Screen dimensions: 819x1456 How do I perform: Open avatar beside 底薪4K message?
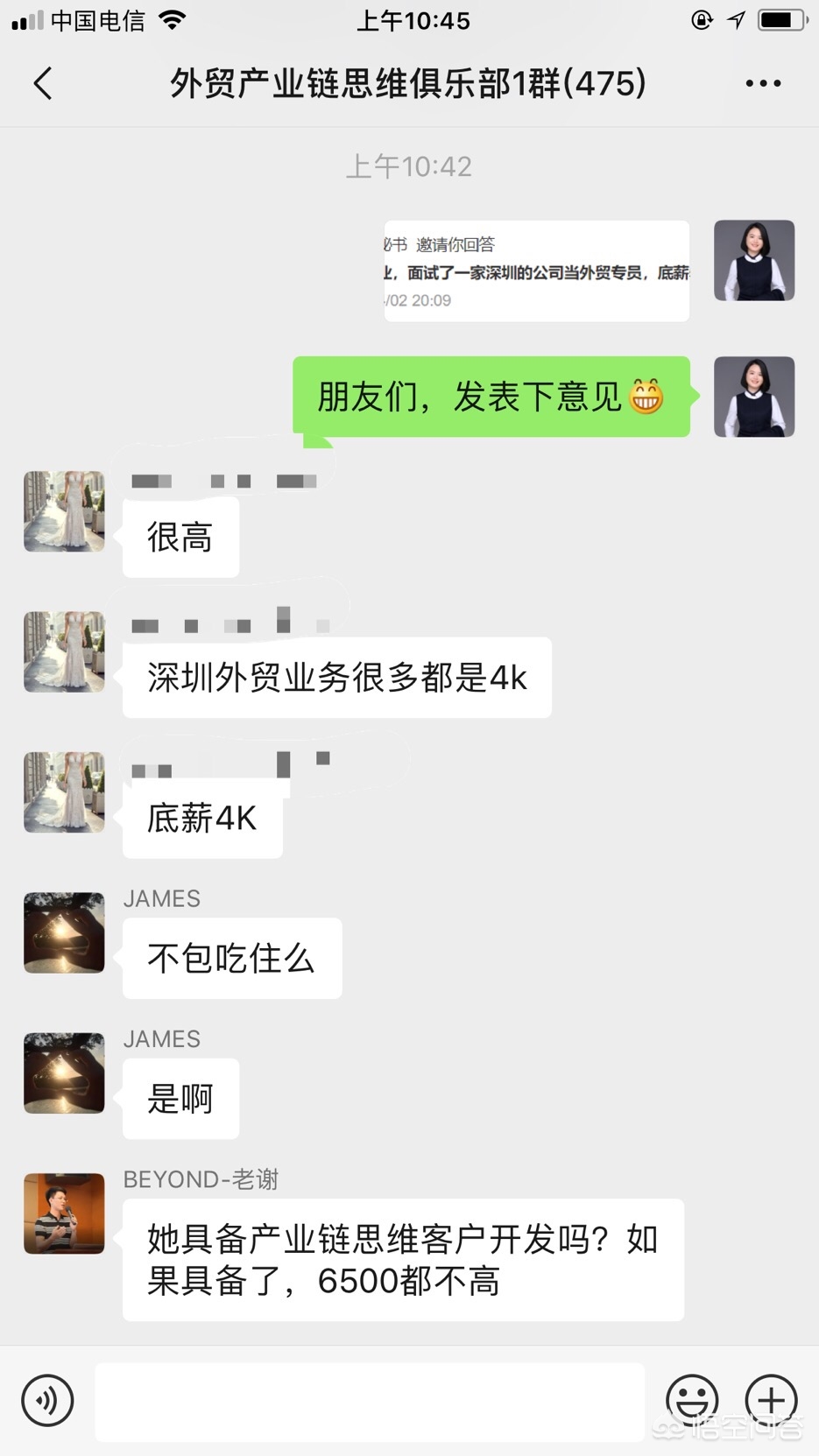click(x=64, y=792)
